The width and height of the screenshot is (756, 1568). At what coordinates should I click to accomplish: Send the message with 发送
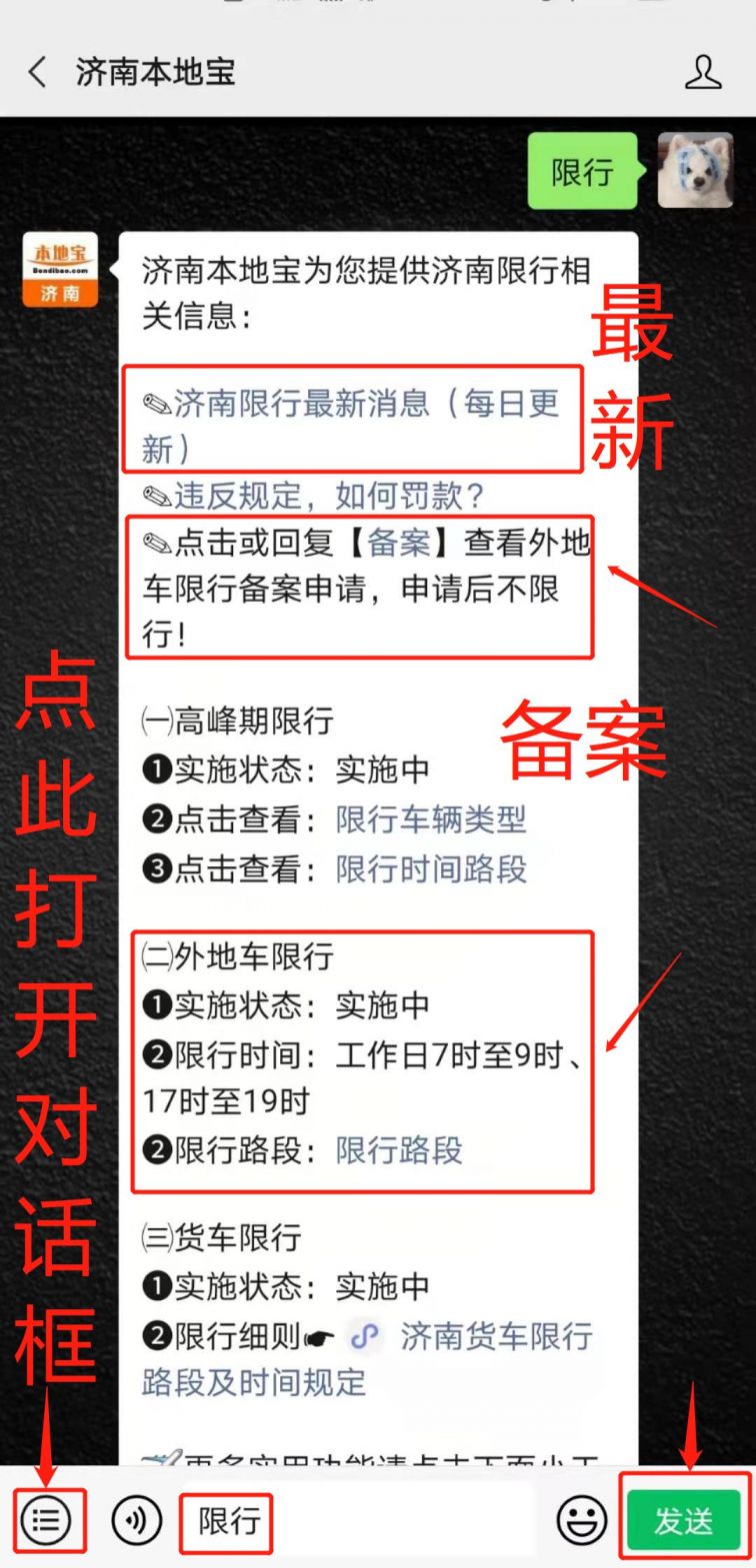pos(683,1521)
